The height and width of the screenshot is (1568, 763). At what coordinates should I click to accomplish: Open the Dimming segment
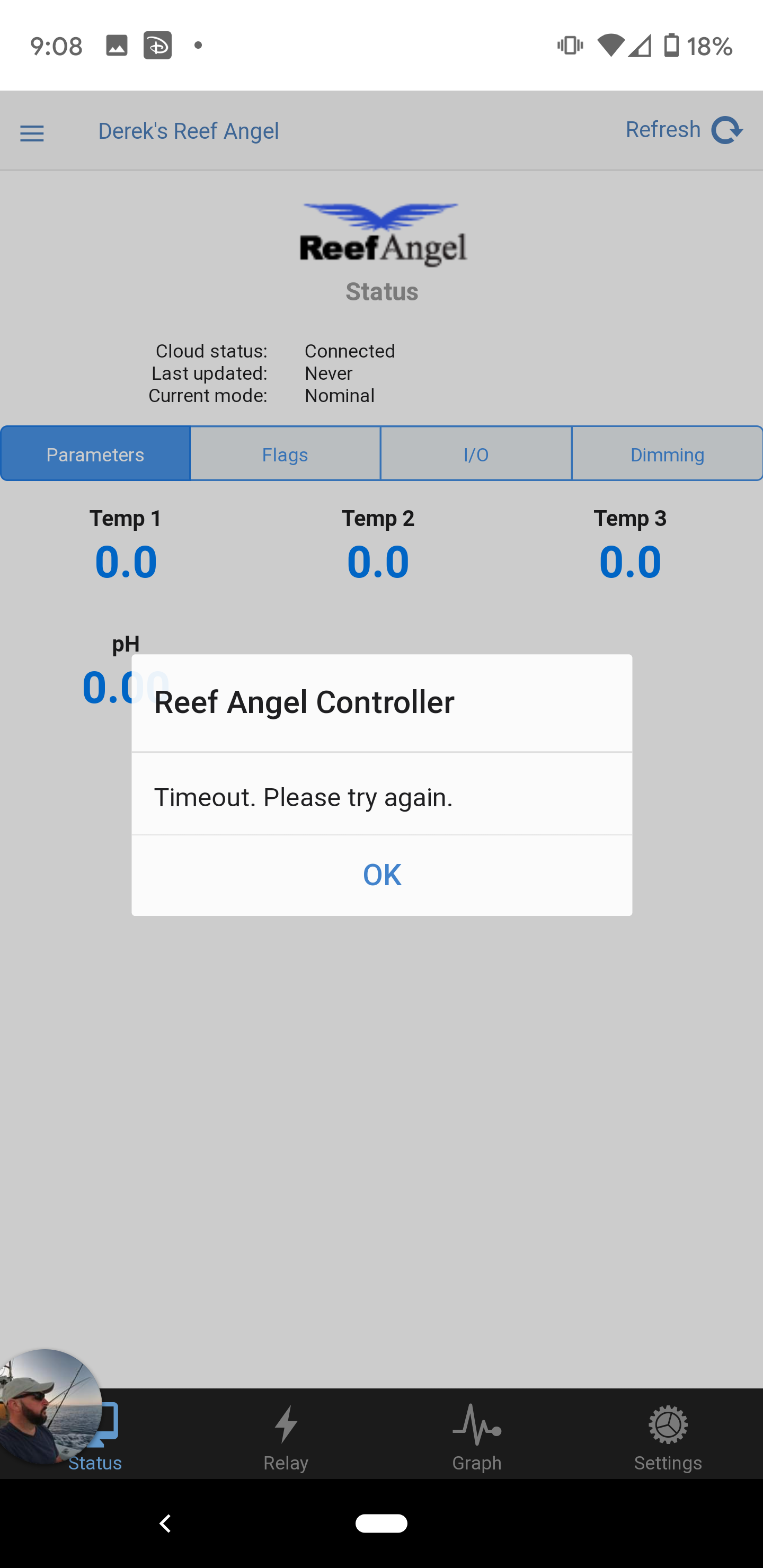point(667,454)
